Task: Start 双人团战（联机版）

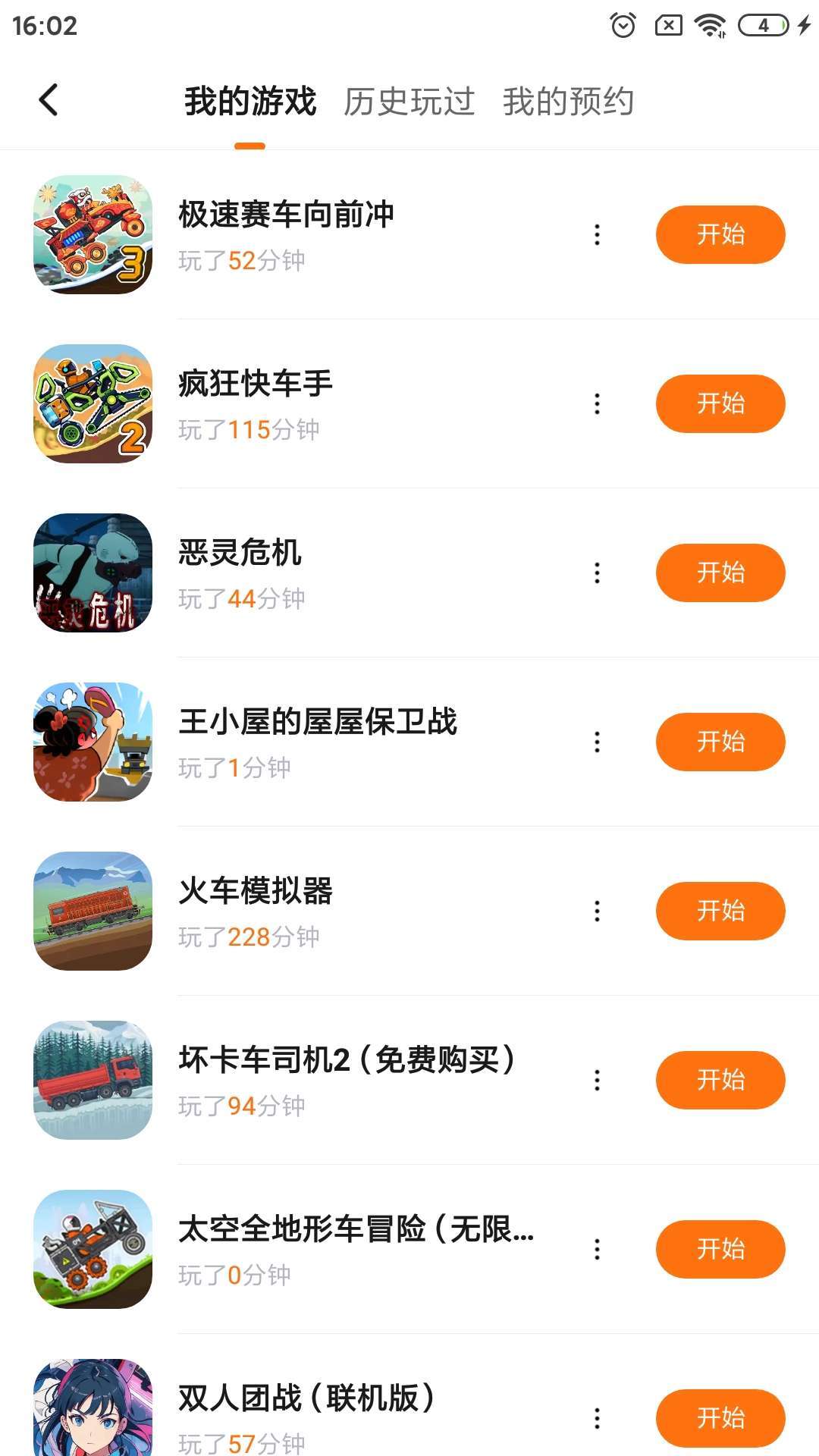Action: (720, 1418)
